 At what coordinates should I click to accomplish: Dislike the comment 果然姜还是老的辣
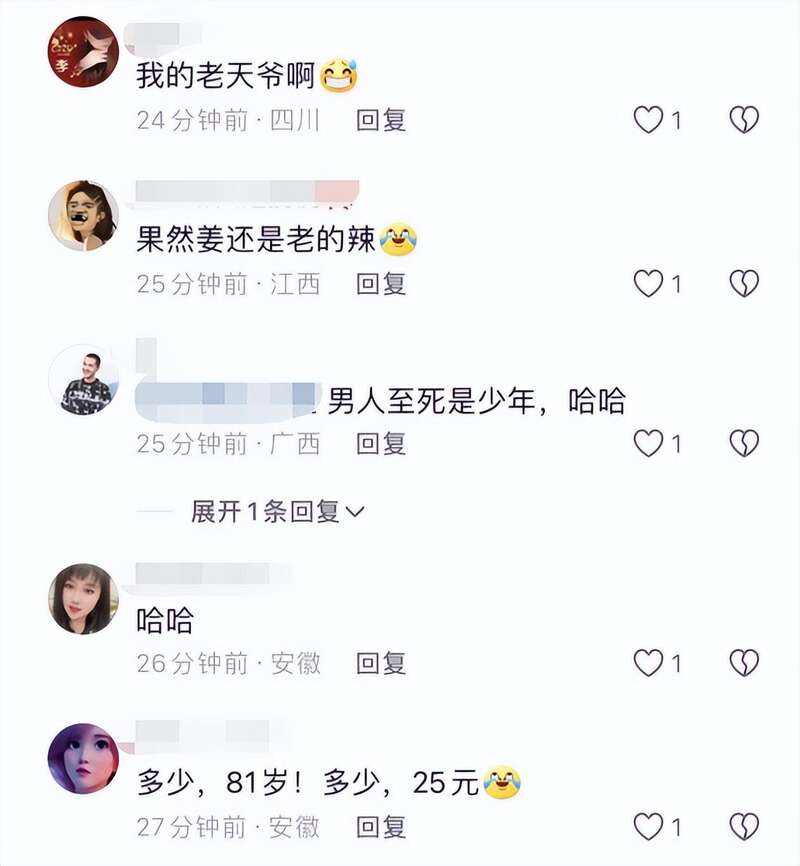[x=744, y=284]
